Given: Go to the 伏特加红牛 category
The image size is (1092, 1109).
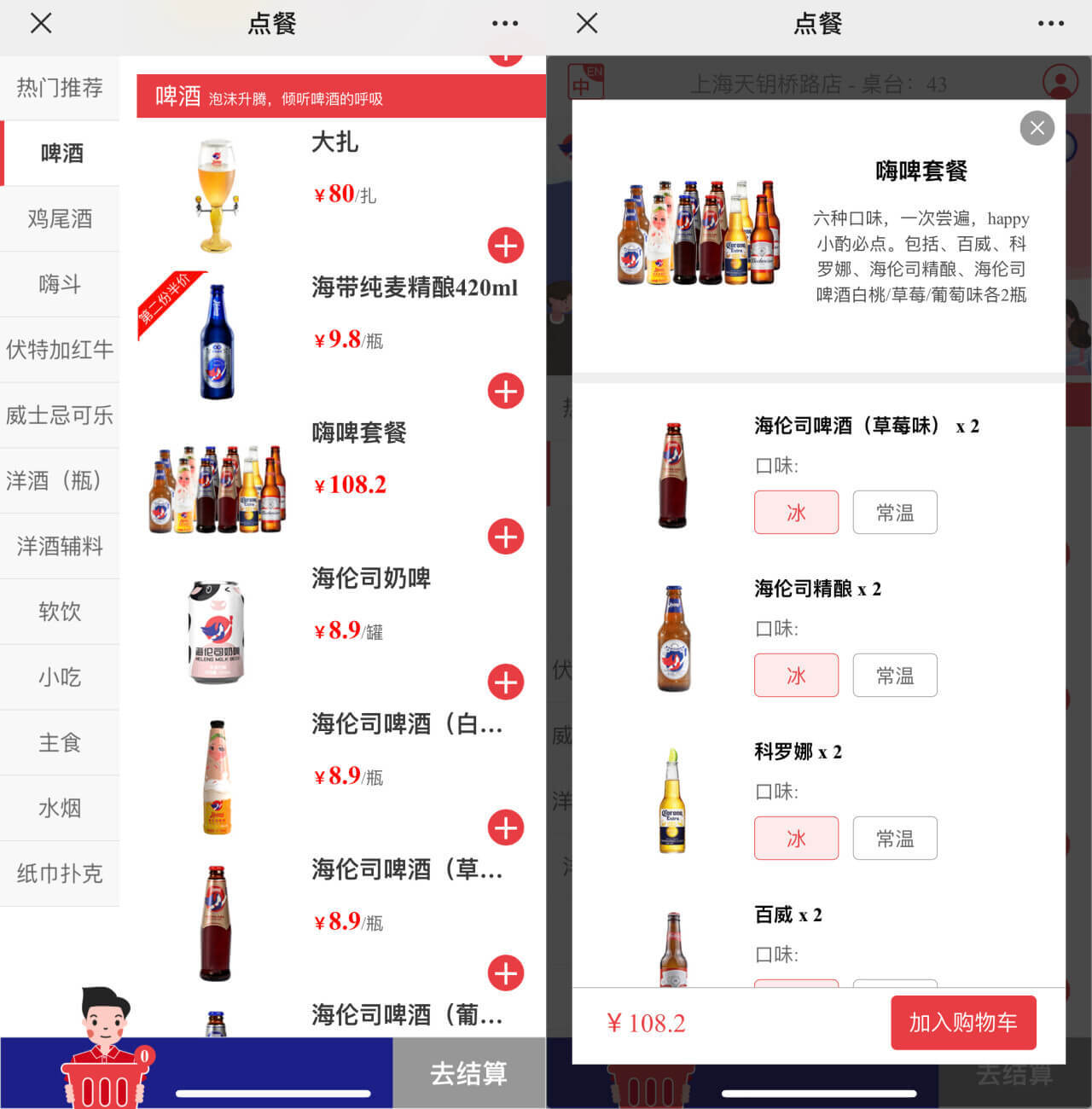Looking at the screenshot, I should click(60, 350).
